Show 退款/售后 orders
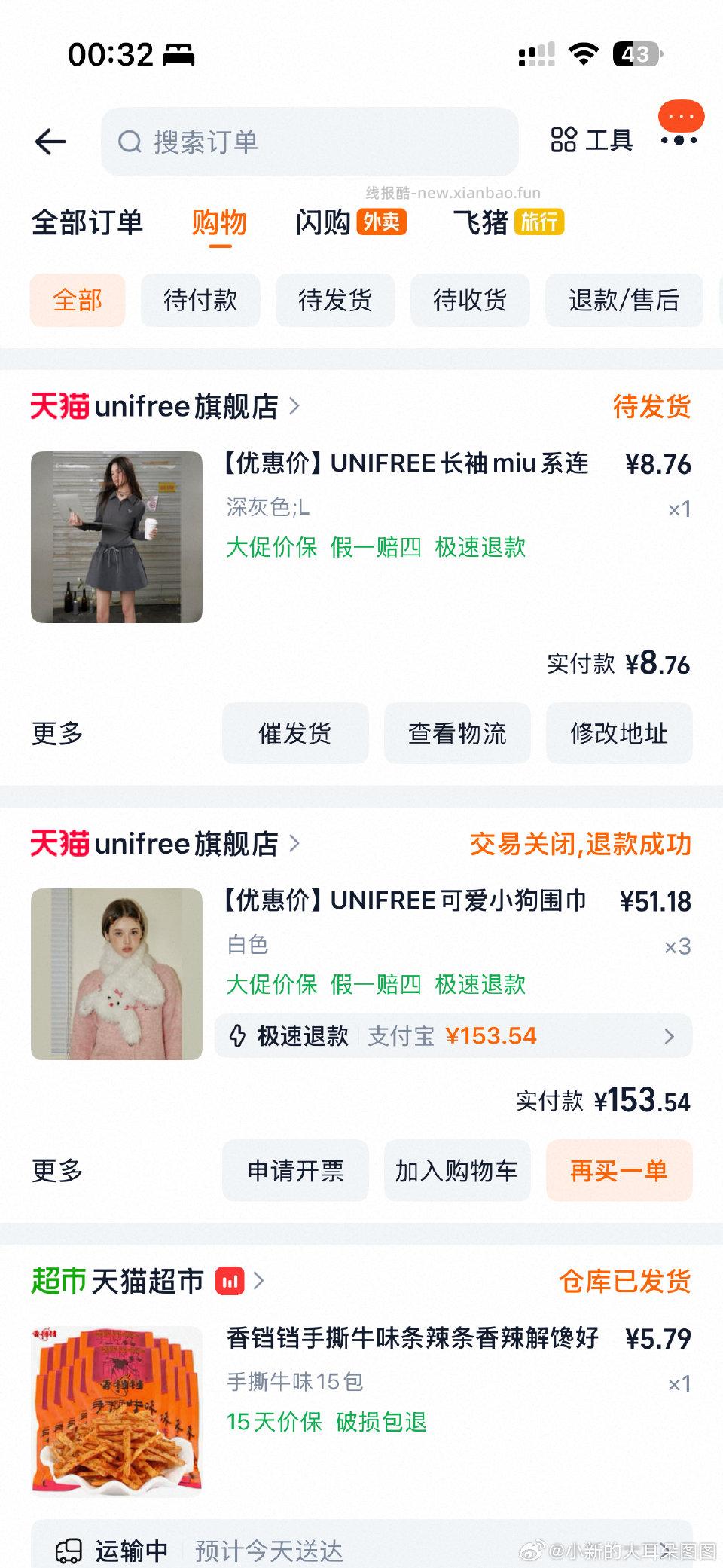Image resolution: width=723 pixels, height=1568 pixels. point(624,301)
